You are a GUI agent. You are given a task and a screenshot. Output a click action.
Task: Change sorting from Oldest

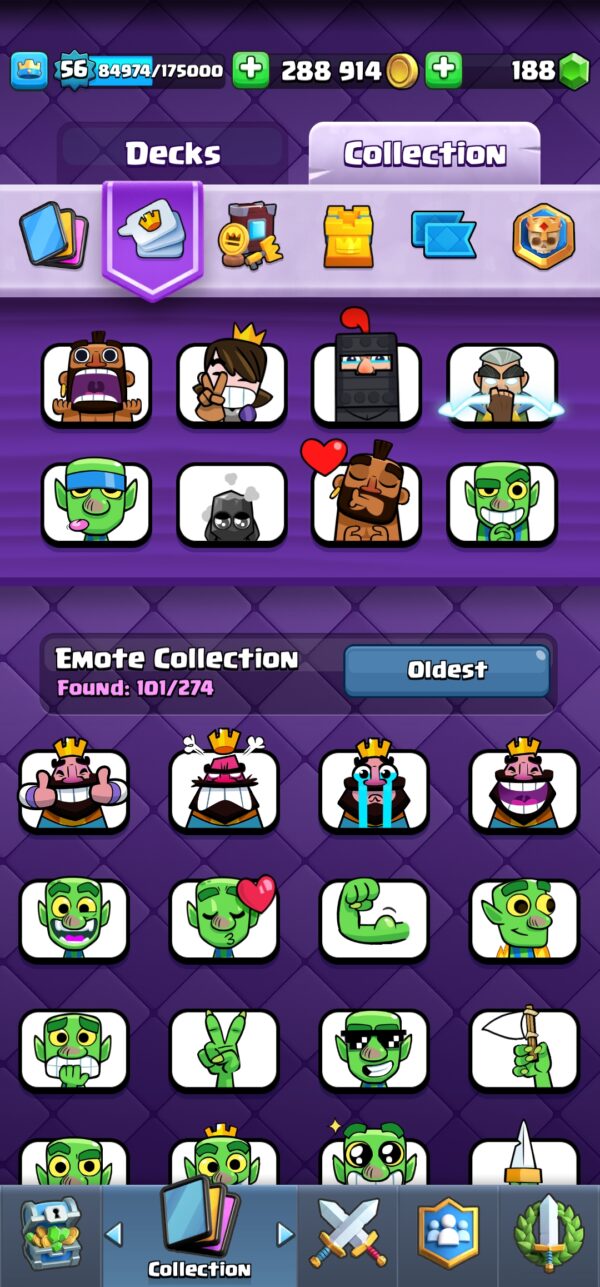coord(447,670)
